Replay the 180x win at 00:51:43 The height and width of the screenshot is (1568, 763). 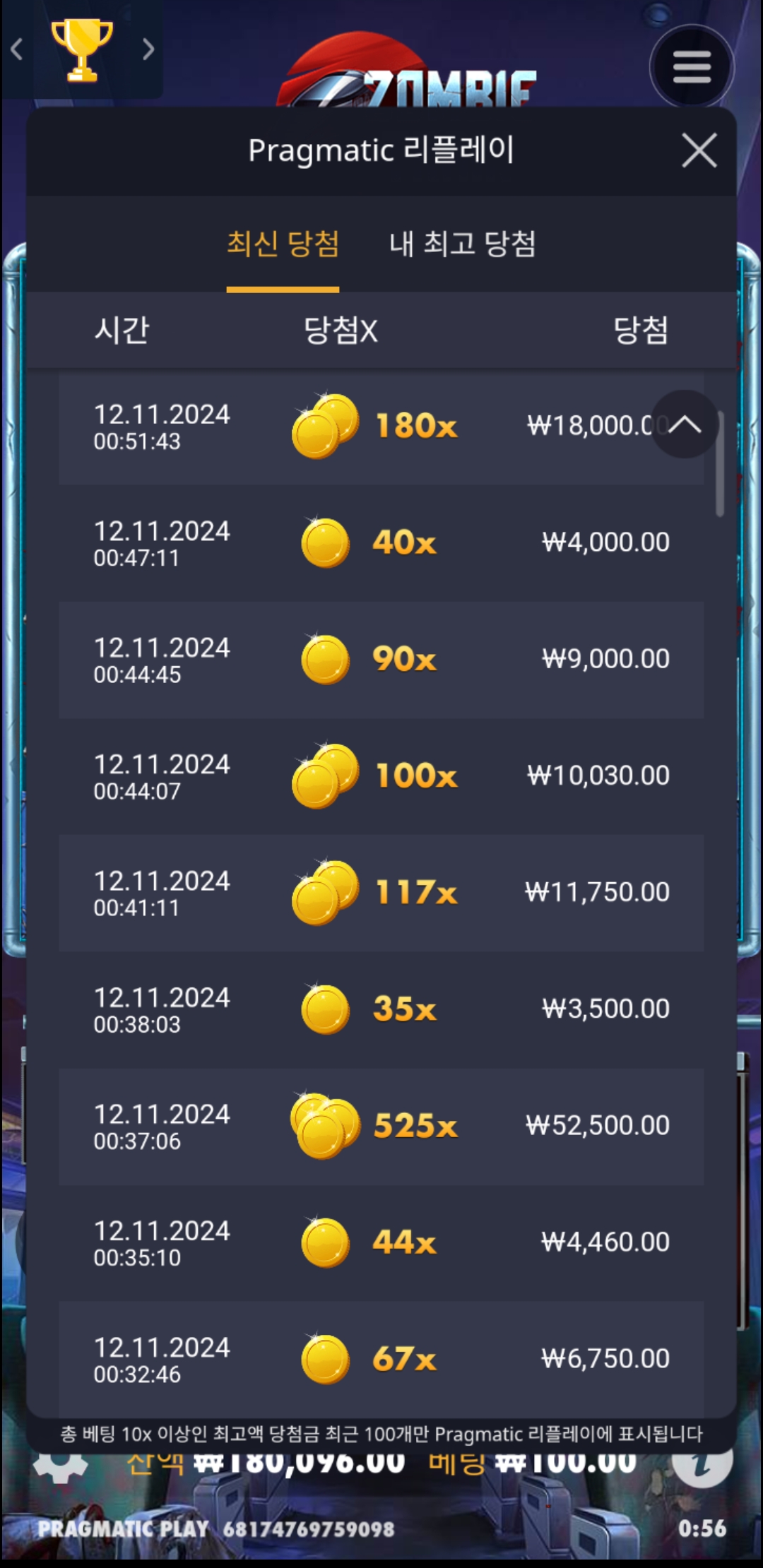(380, 427)
